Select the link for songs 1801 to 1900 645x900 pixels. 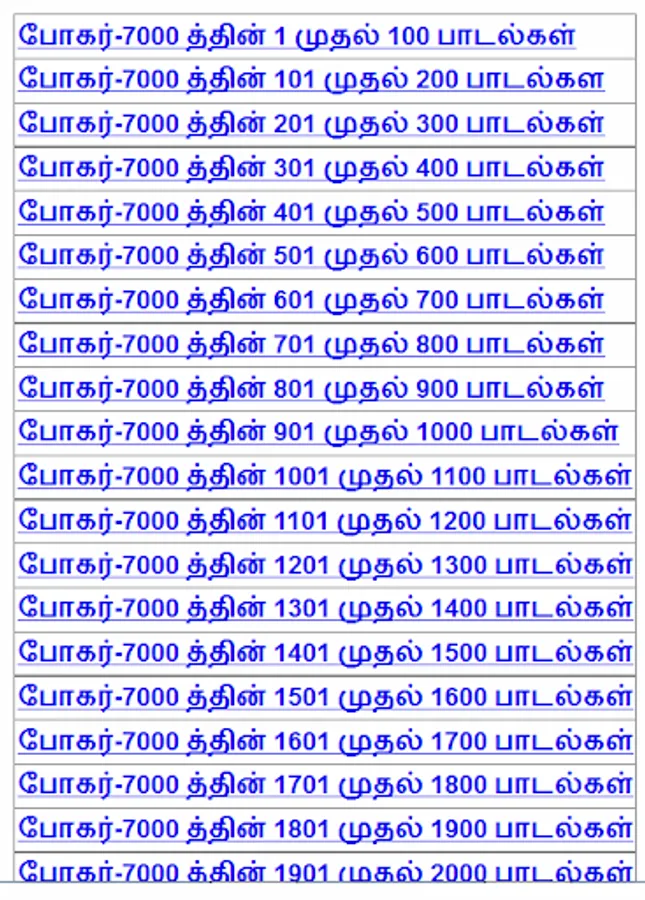tap(325, 829)
